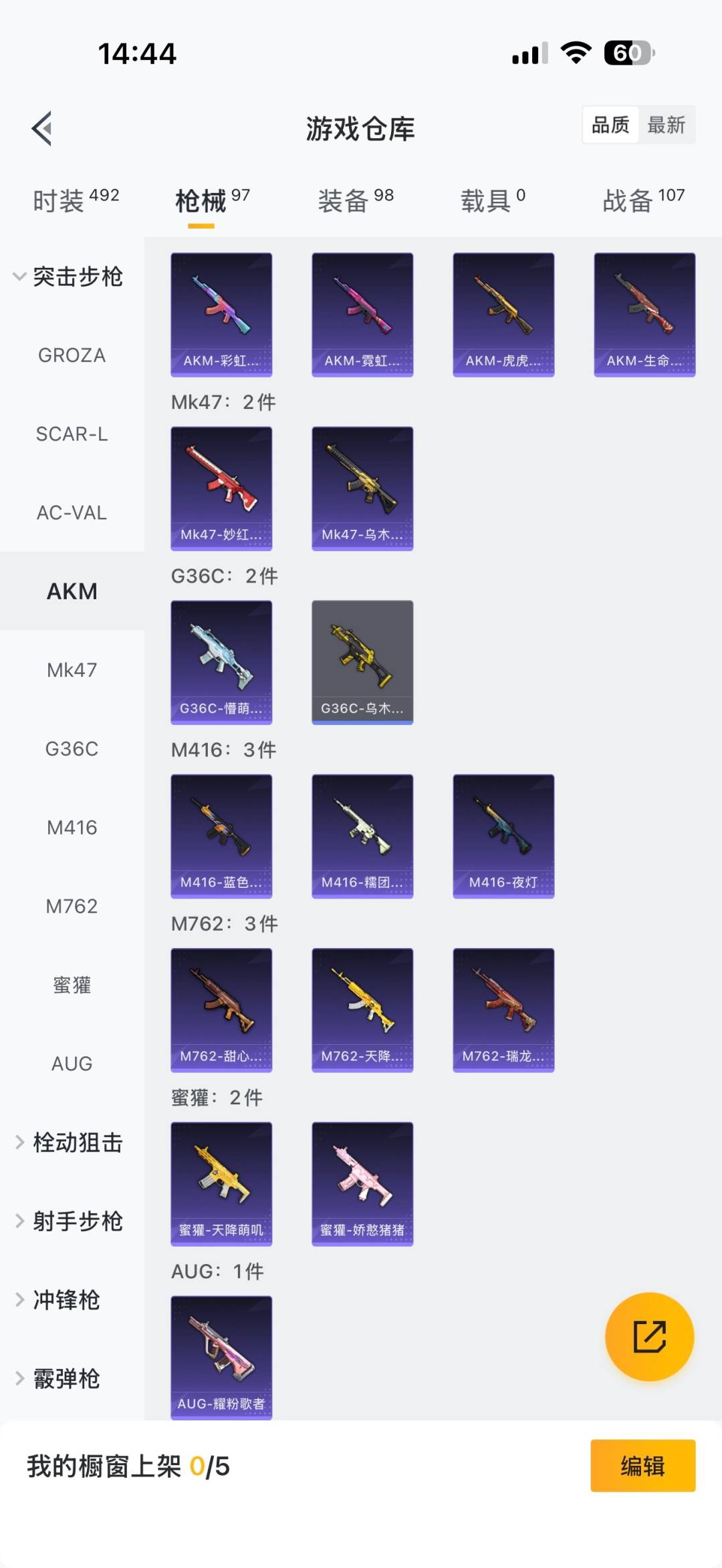Jump to GROZA in the sidebar
Image resolution: width=722 pixels, height=1568 pixels.
pos(72,355)
